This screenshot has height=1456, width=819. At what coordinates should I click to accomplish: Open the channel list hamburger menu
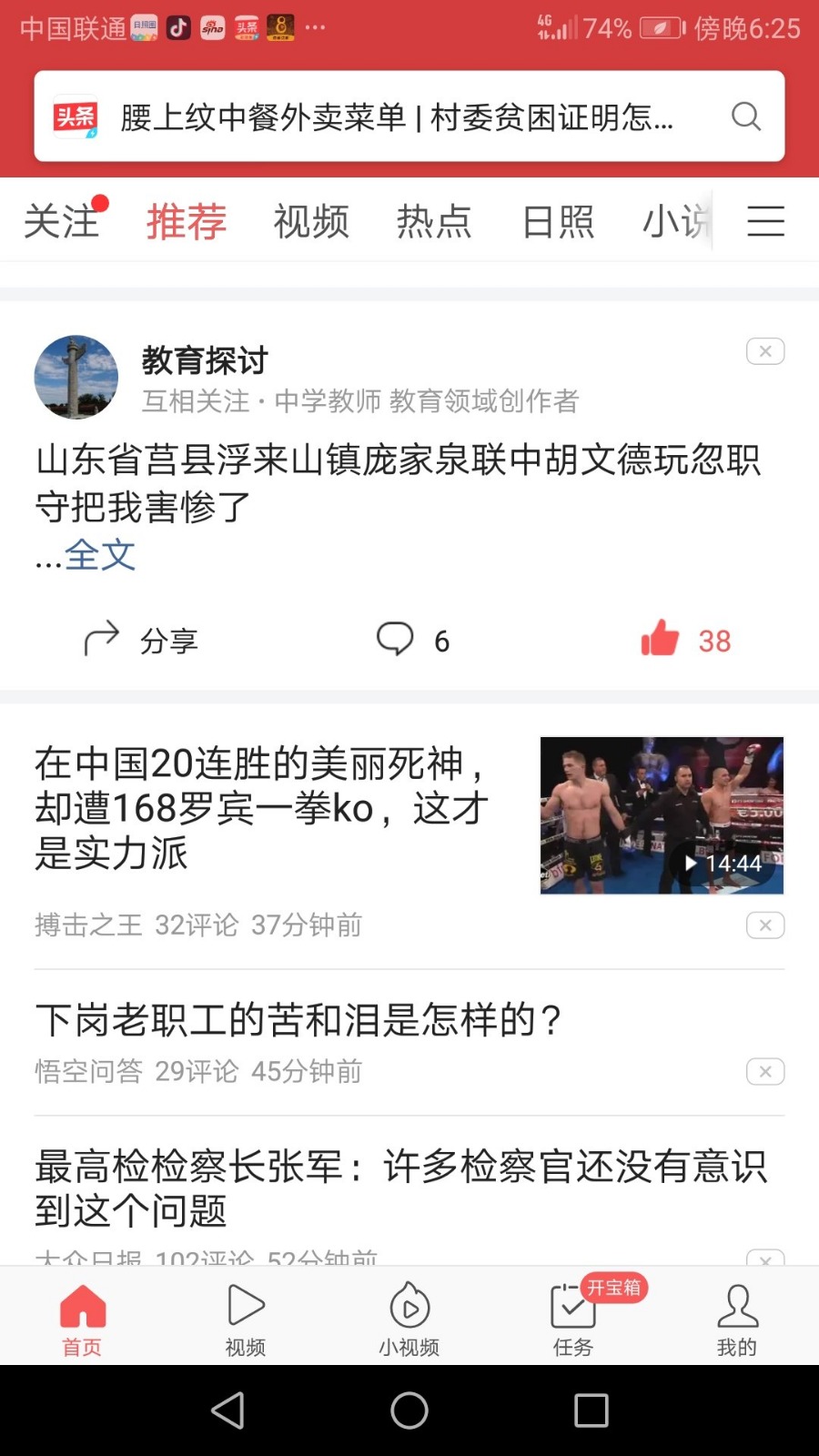pyautogui.click(x=765, y=222)
